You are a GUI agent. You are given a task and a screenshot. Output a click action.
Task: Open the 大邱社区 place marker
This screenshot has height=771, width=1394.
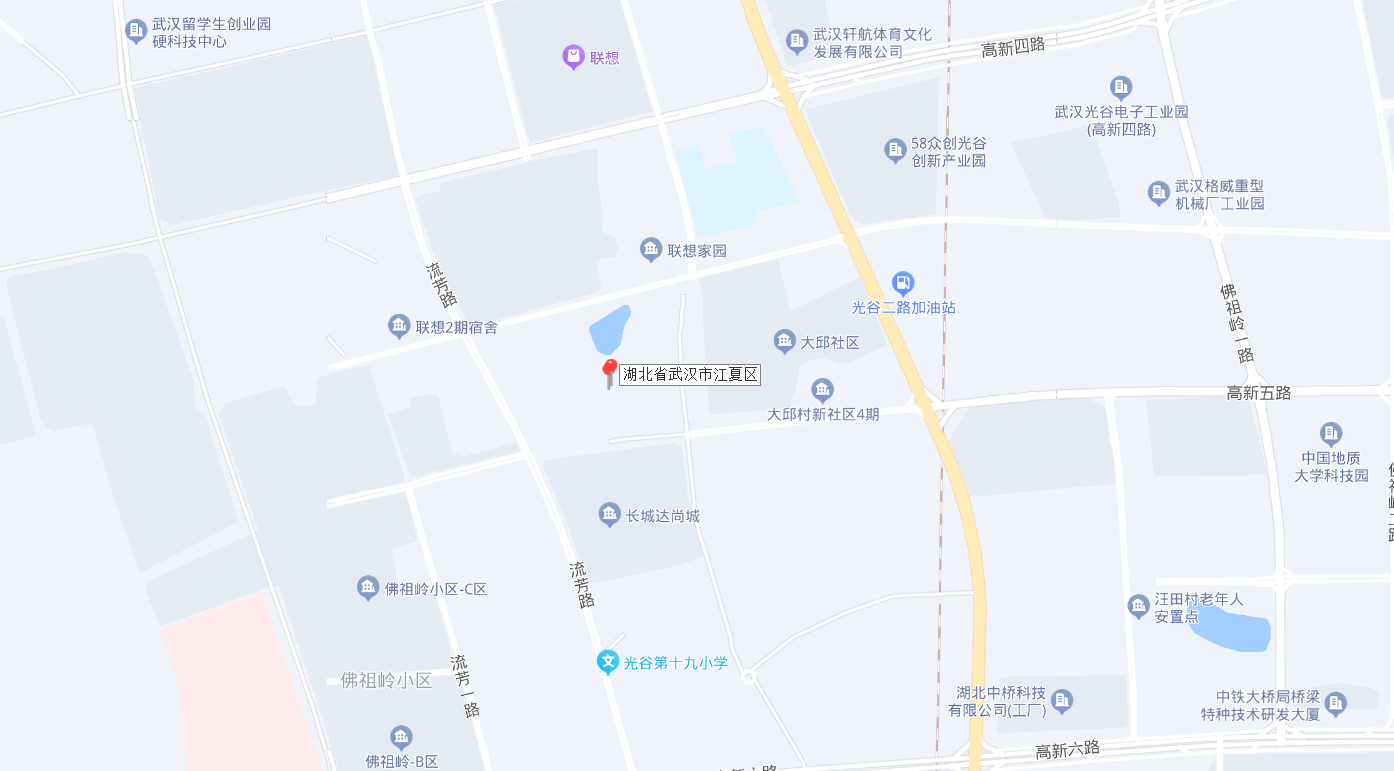click(785, 342)
